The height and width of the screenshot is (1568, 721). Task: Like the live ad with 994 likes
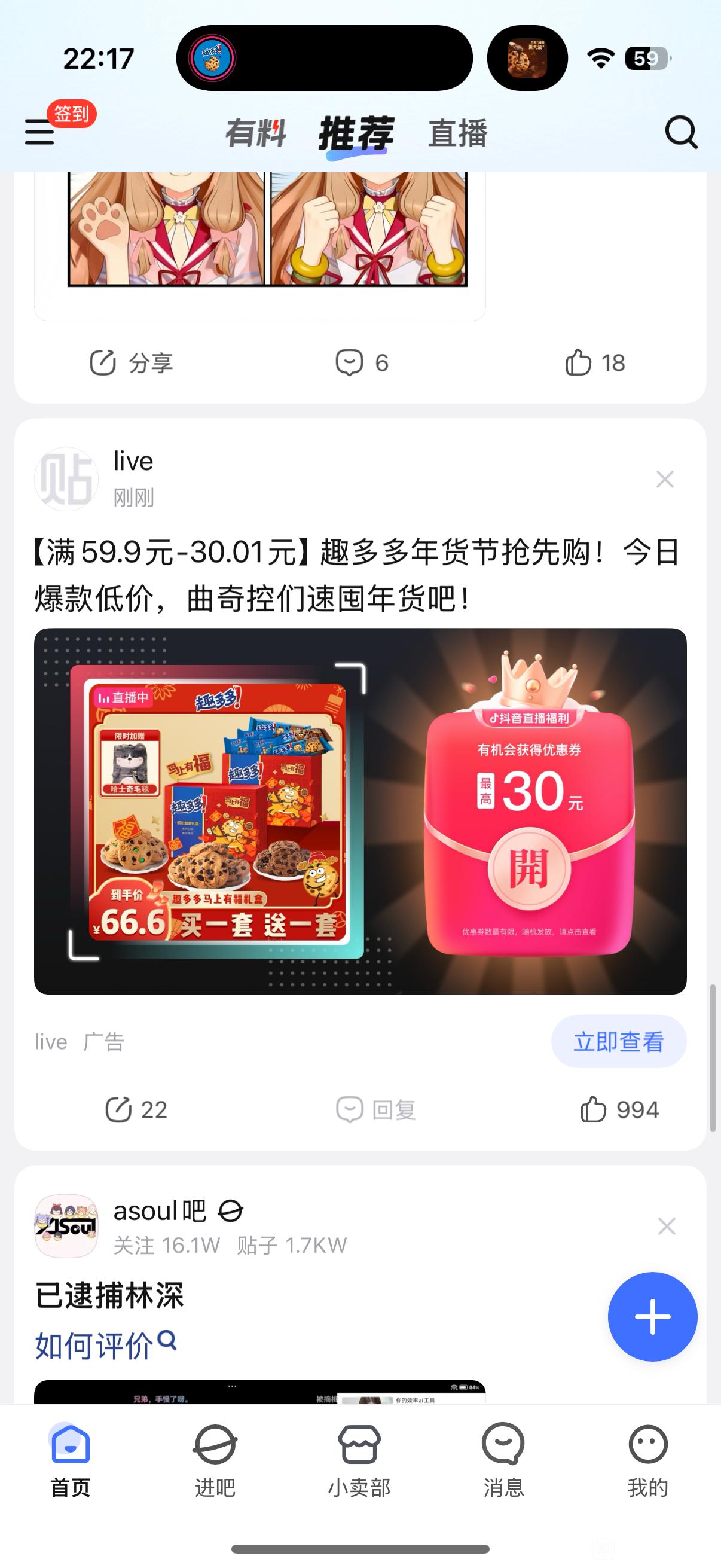619,1109
